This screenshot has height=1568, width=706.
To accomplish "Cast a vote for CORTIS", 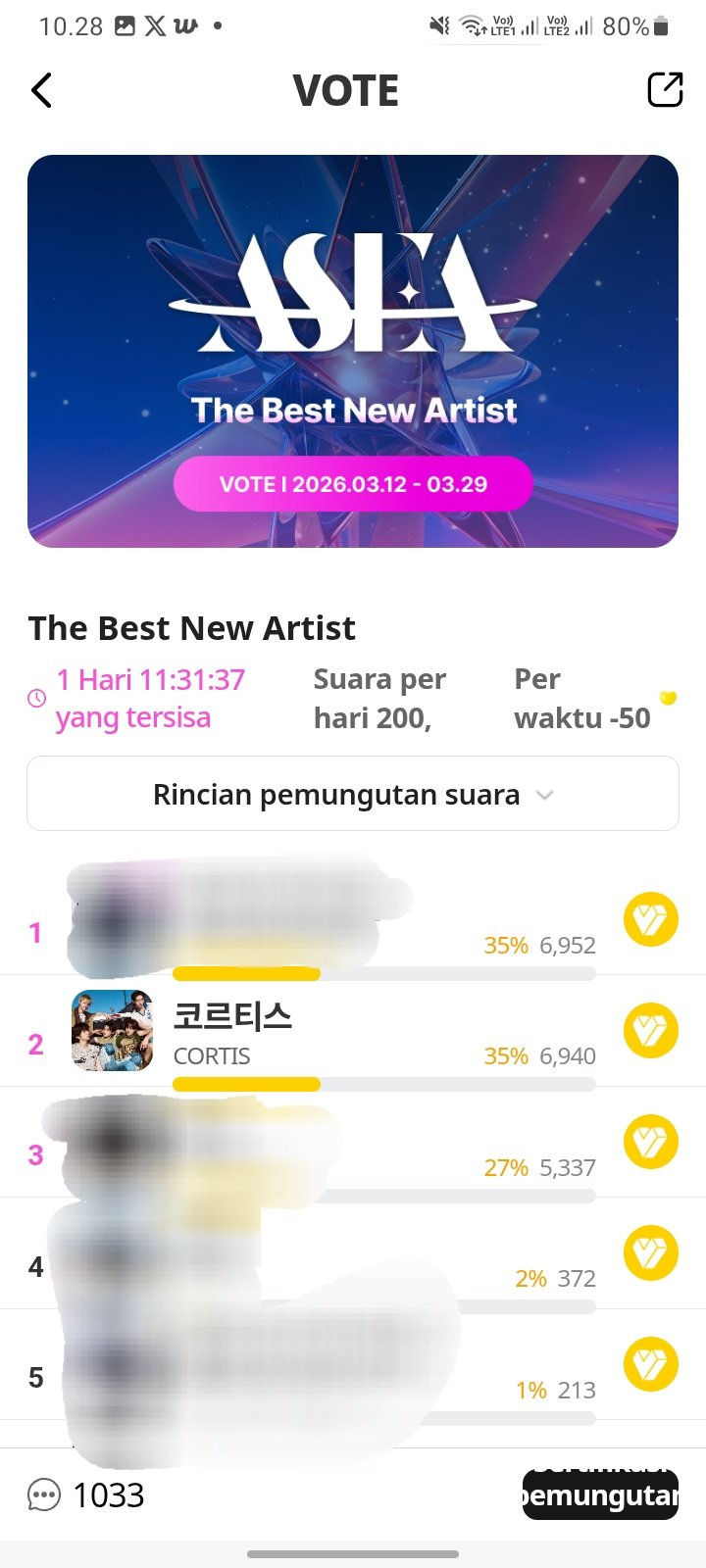I will (x=651, y=1030).
